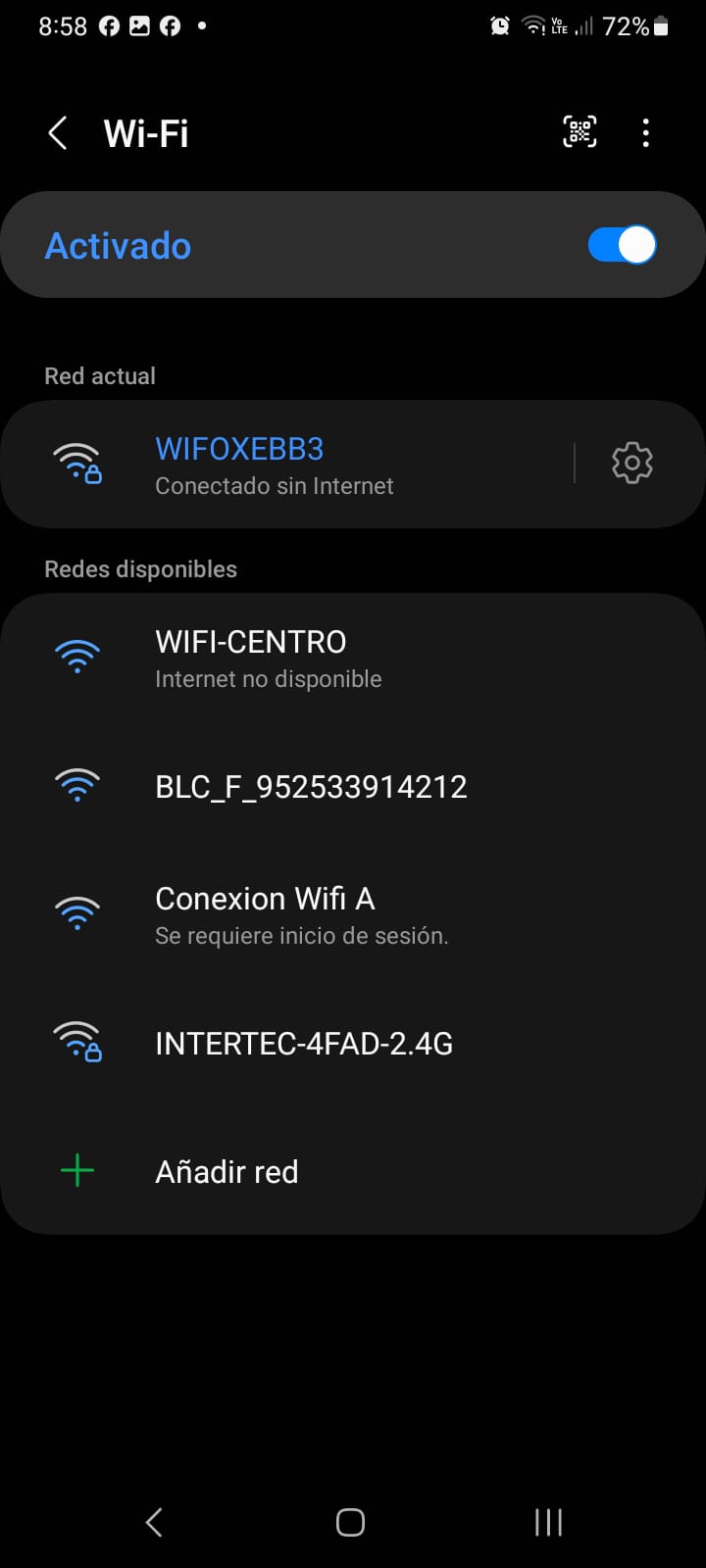Select the WIFI-CENTRO network
Image resolution: width=706 pixels, height=1568 pixels.
(353, 659)
